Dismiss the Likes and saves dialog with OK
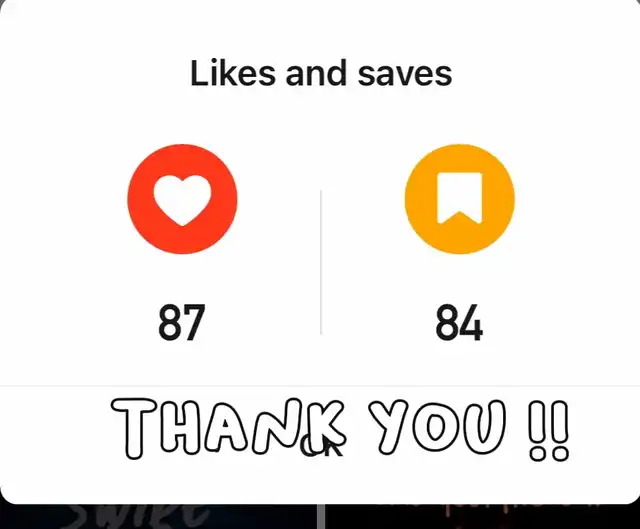Screen dimensions: 640x529 (320, 445)
